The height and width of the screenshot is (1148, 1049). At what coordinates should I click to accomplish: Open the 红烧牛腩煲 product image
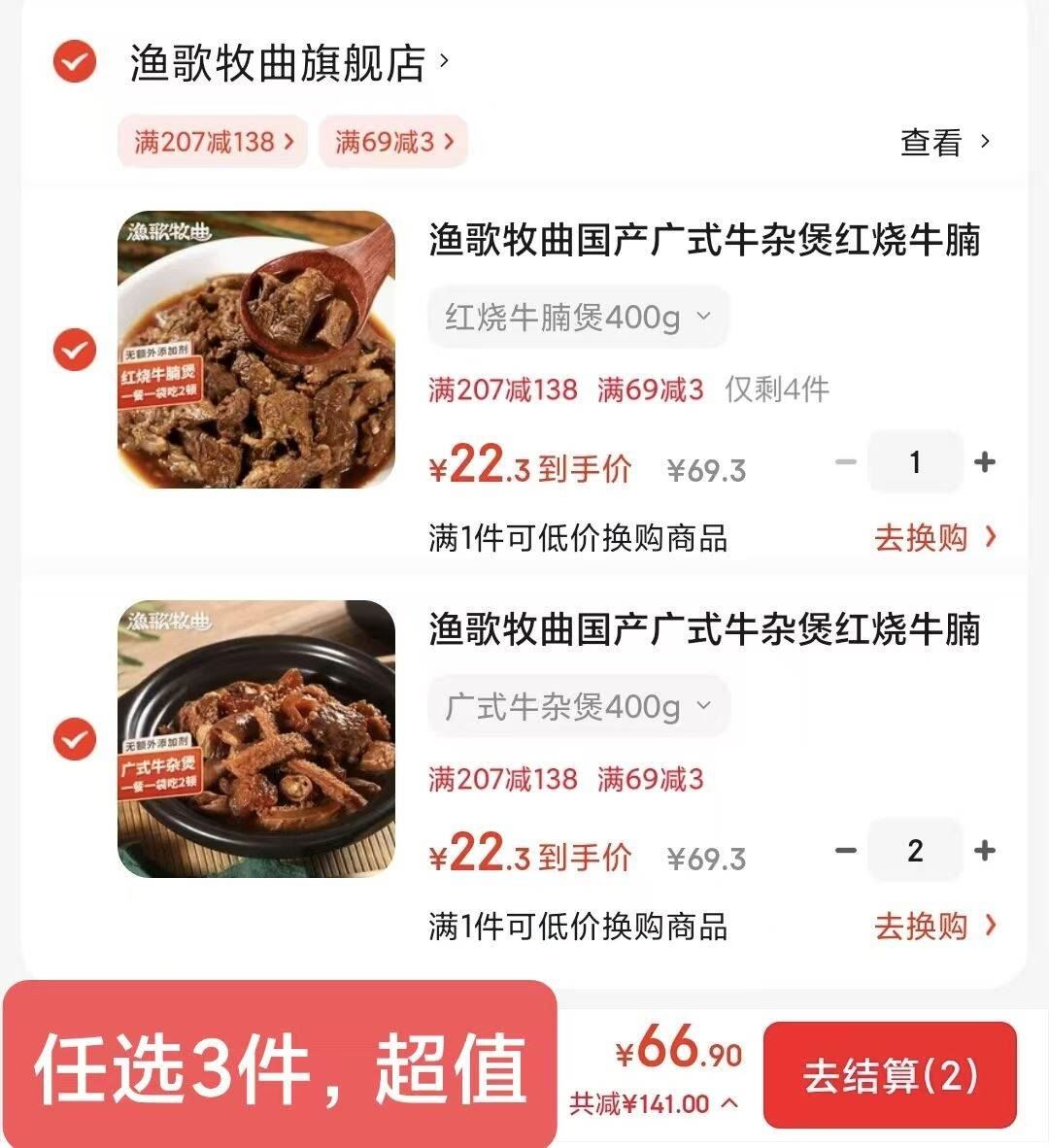pos(256,350)
